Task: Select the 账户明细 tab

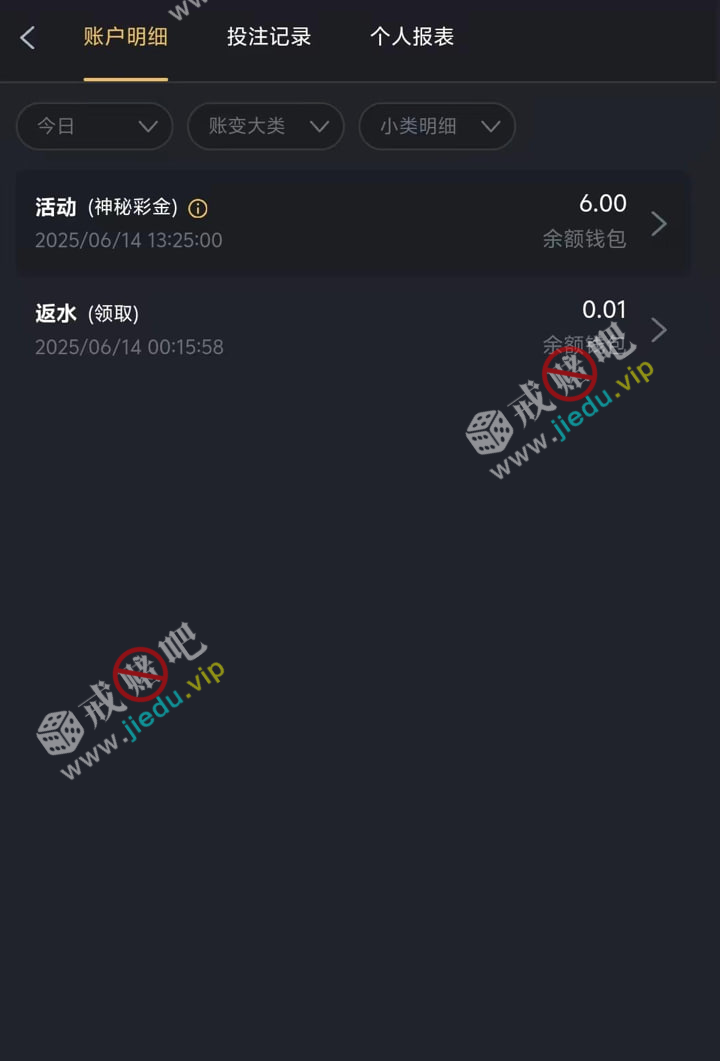Action: (126, 38)
